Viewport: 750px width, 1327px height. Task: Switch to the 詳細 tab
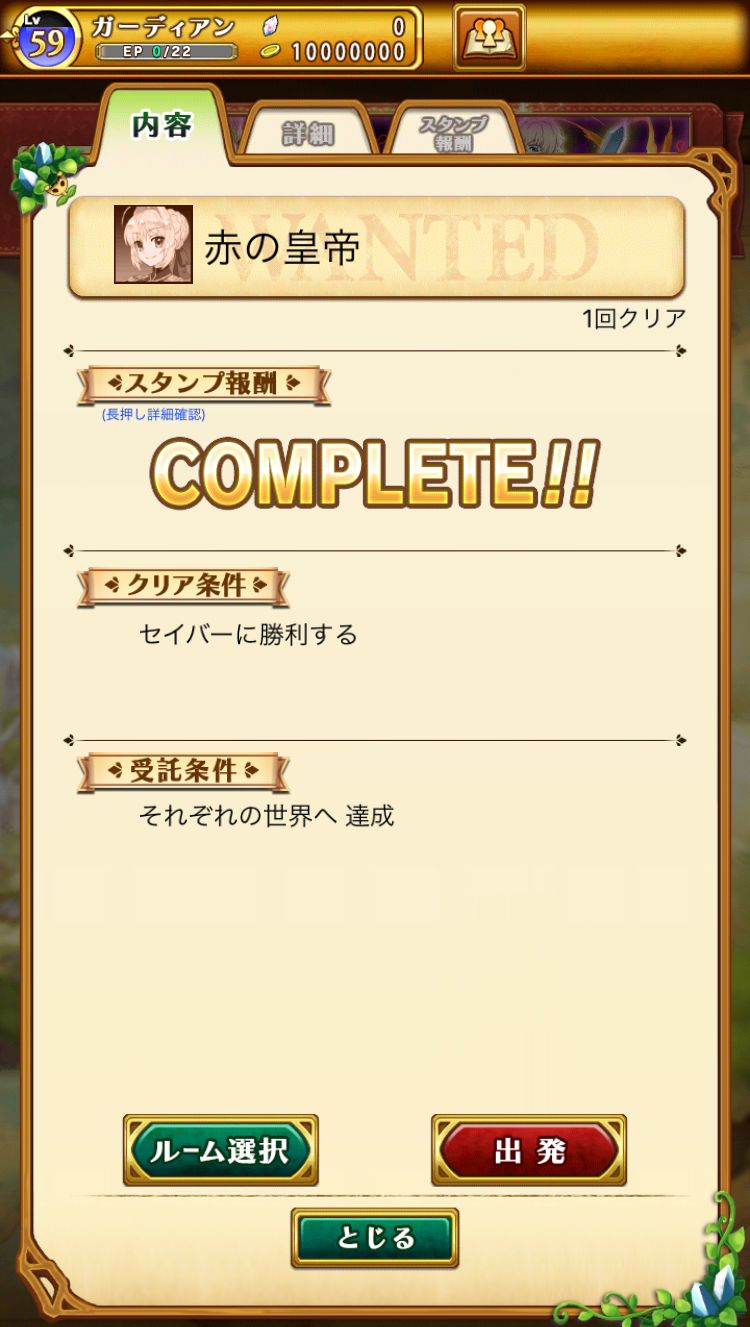(308, 133)
